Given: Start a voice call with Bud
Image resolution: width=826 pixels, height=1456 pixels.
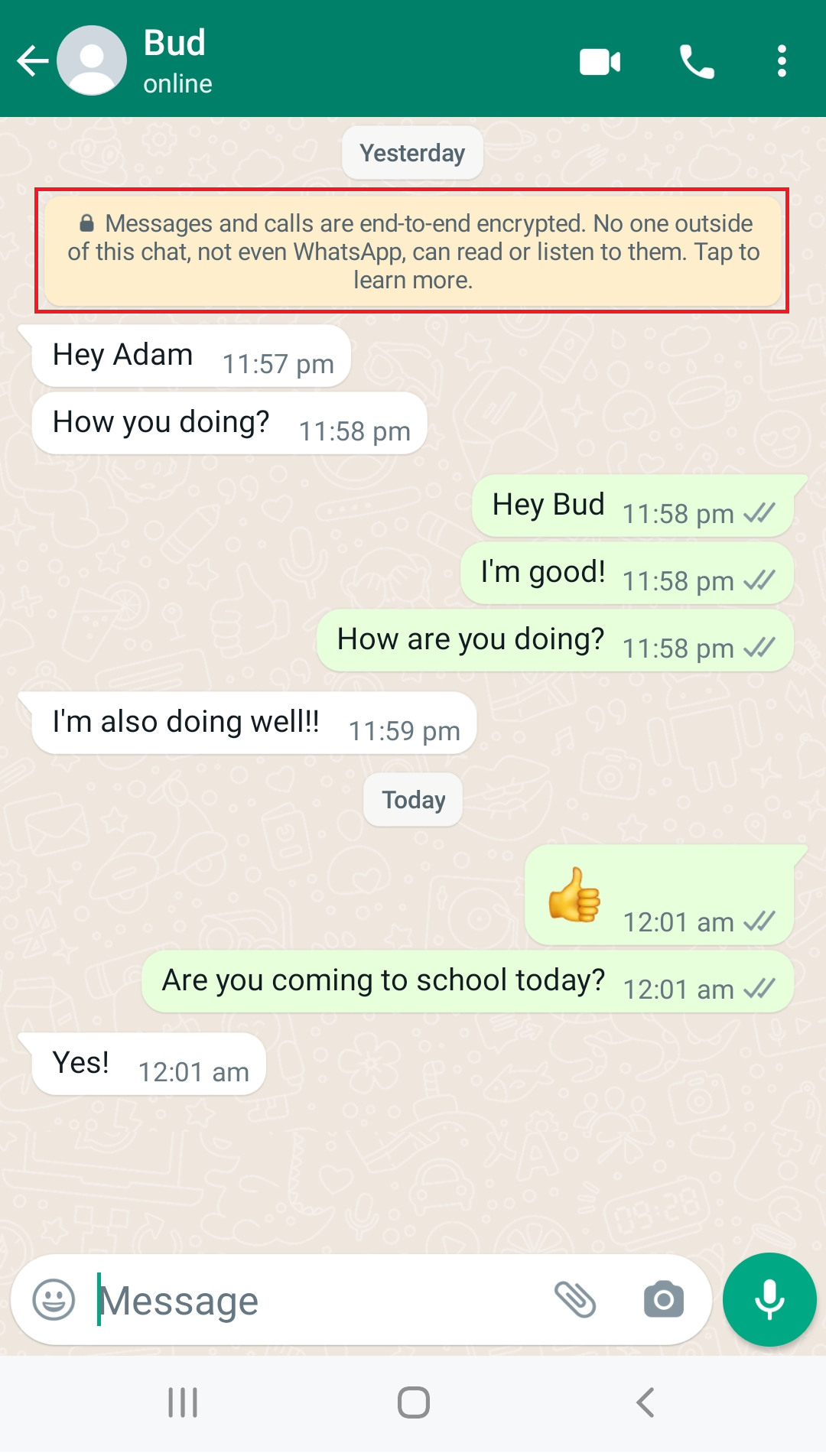Looking at the screenshot, I should click(x=697, y=61).
